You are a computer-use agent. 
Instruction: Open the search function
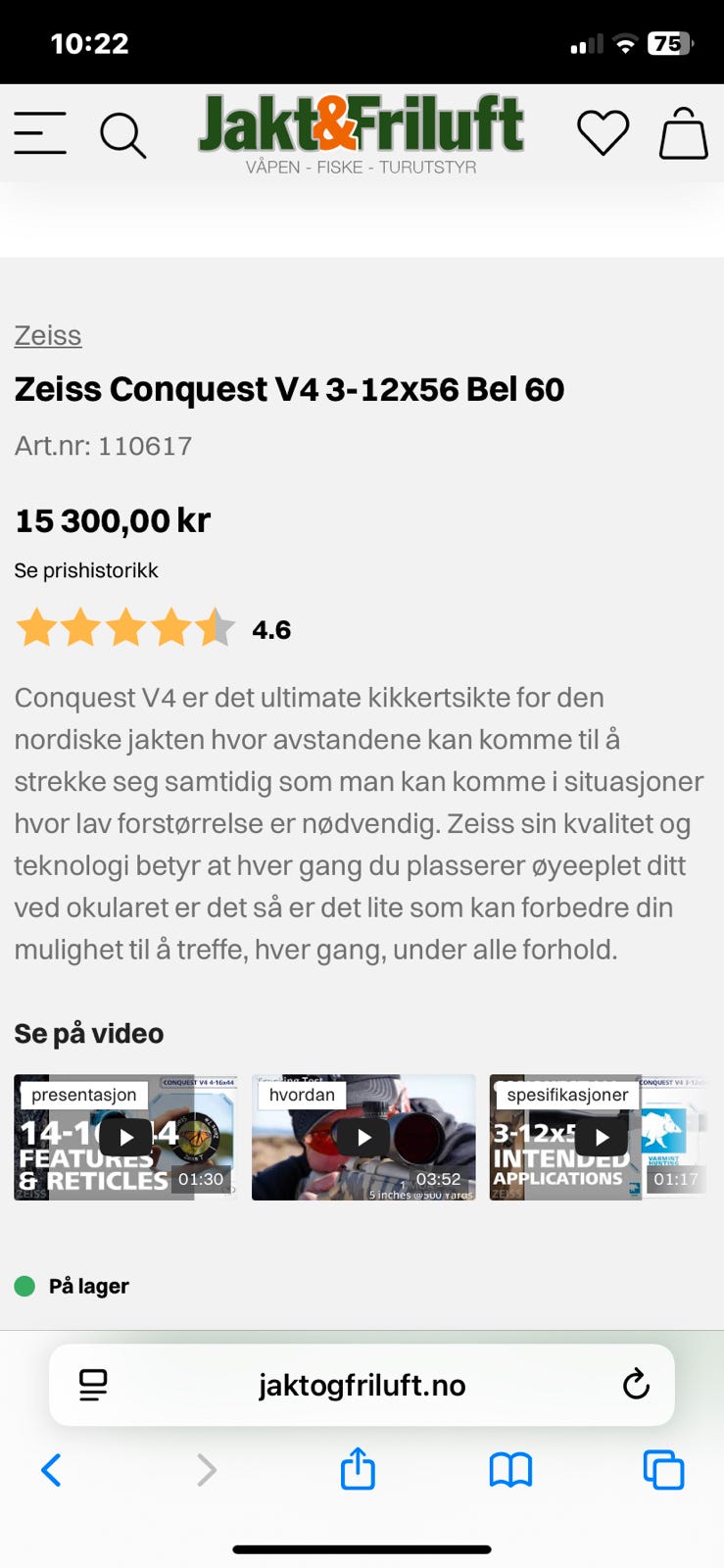pyautogui.click(x=123, y=134)
